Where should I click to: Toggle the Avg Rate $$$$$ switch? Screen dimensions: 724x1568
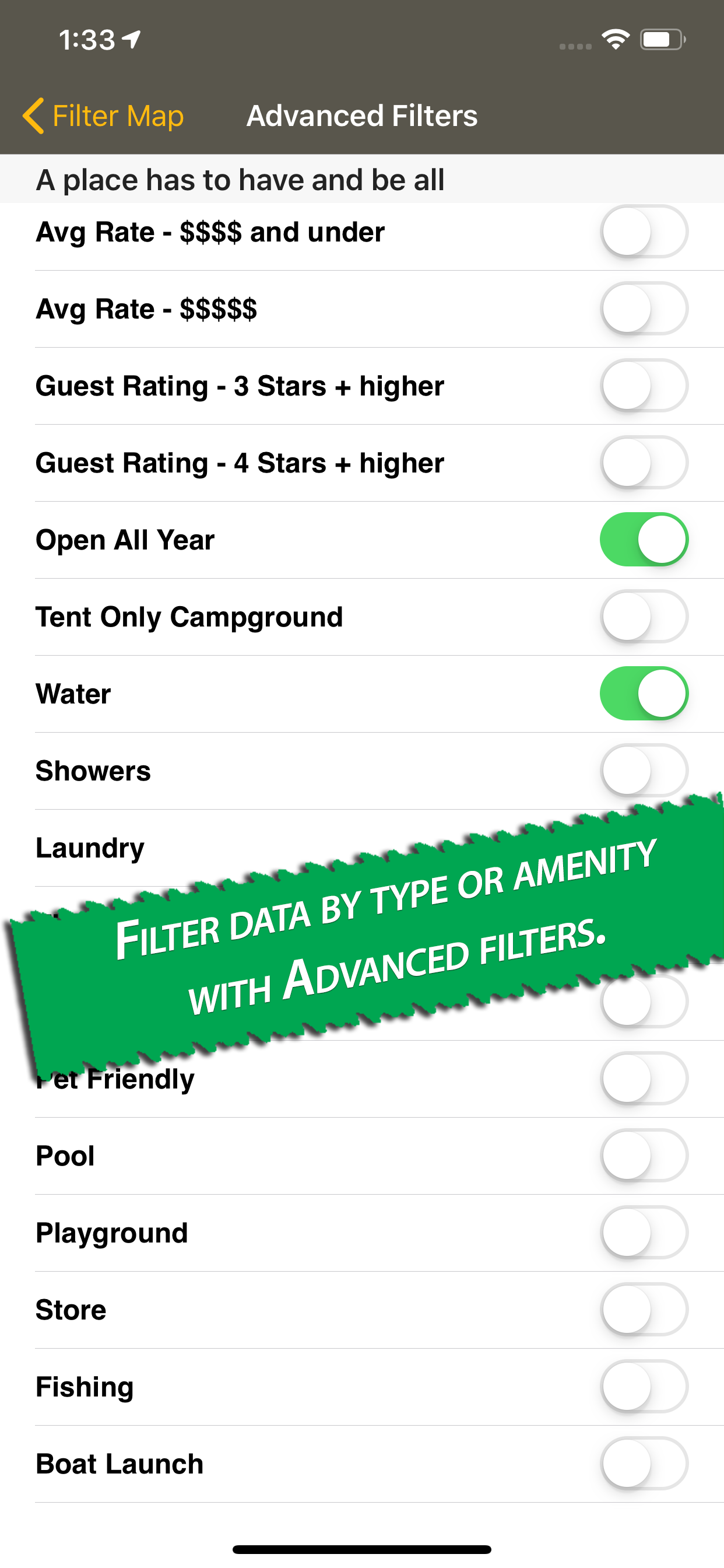(x=644, y=309)
